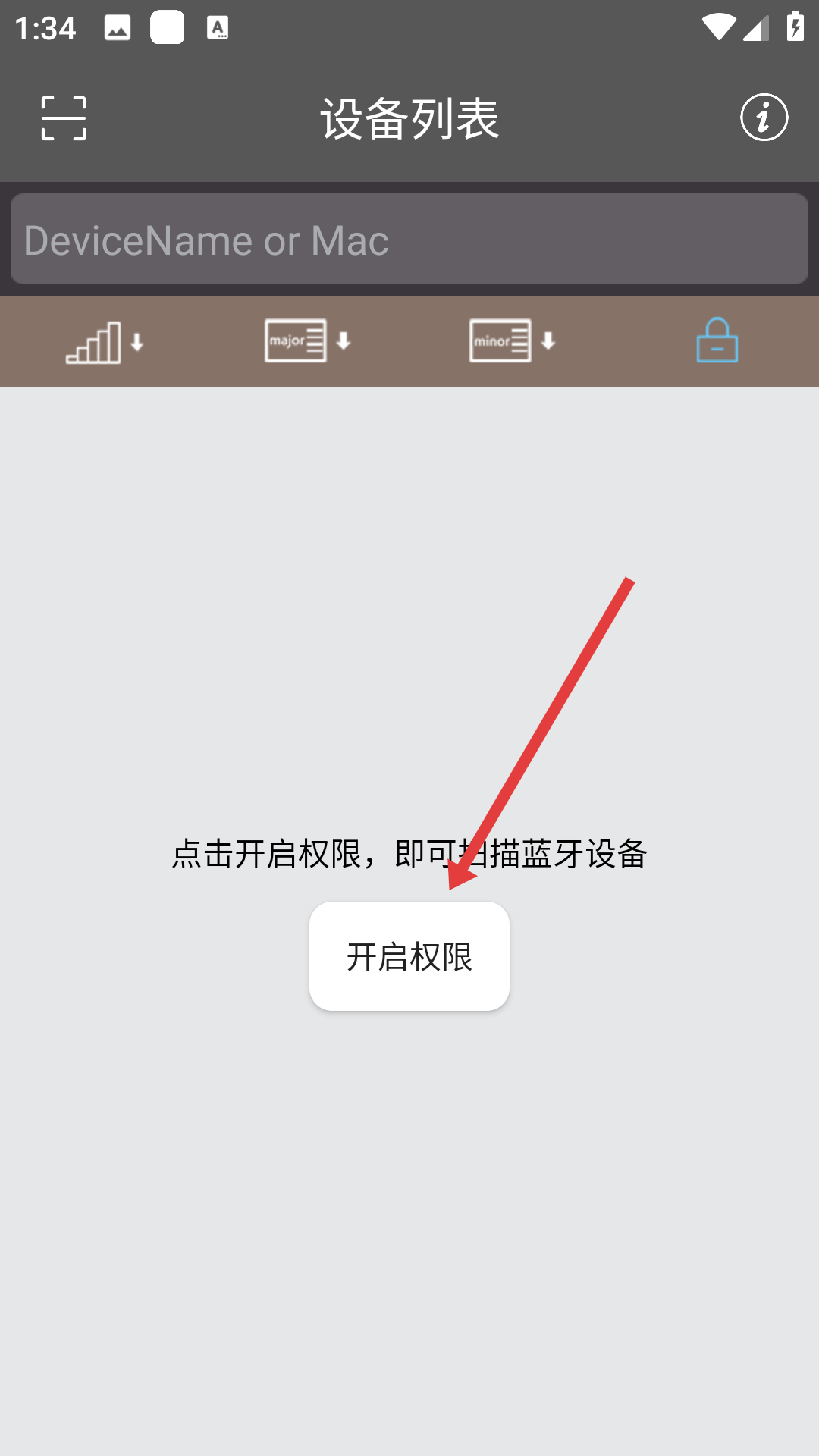Sort devices by signal strength
Viewport: 819px width, 1456px height.
[x=105, y=342]
